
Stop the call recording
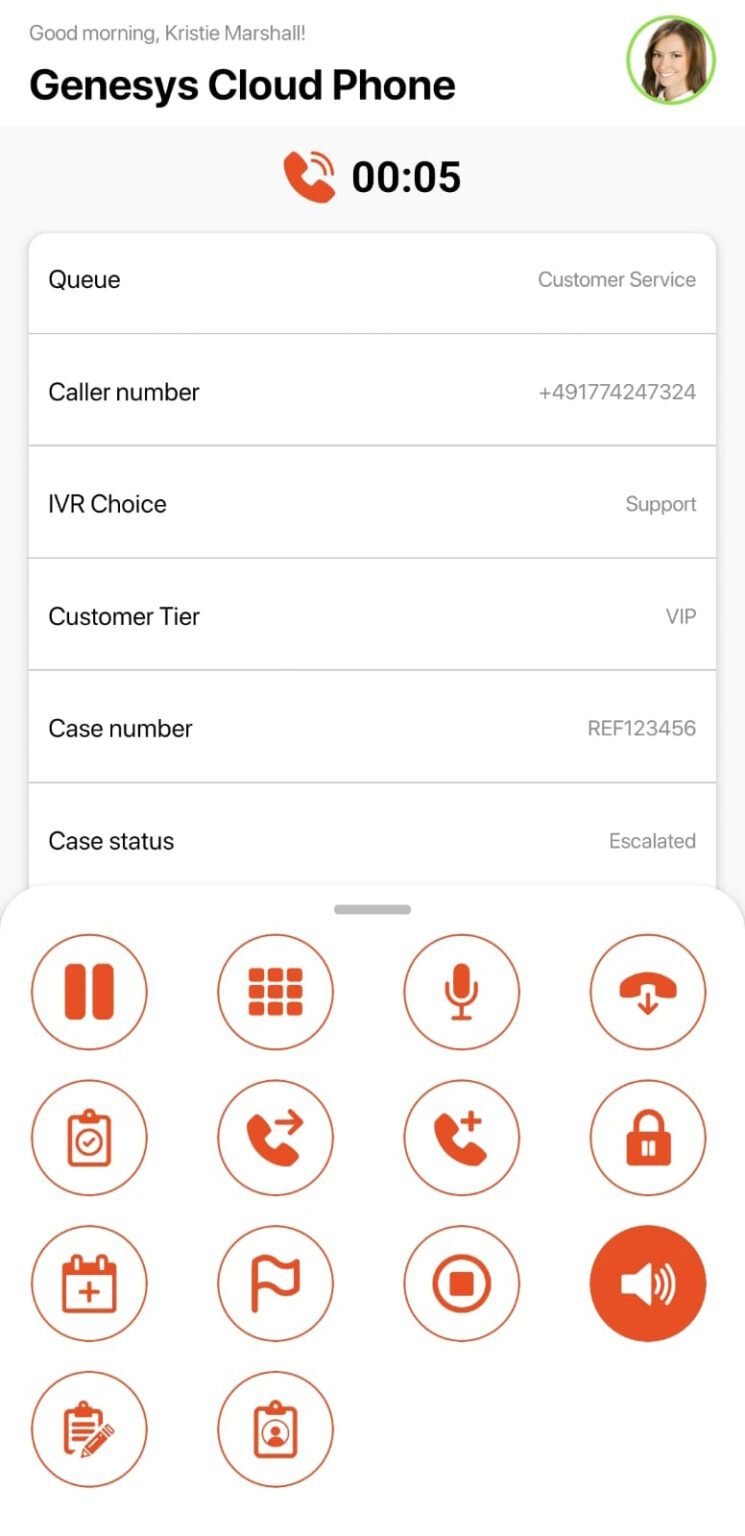pyautogui.click(x=462, y=1283)
